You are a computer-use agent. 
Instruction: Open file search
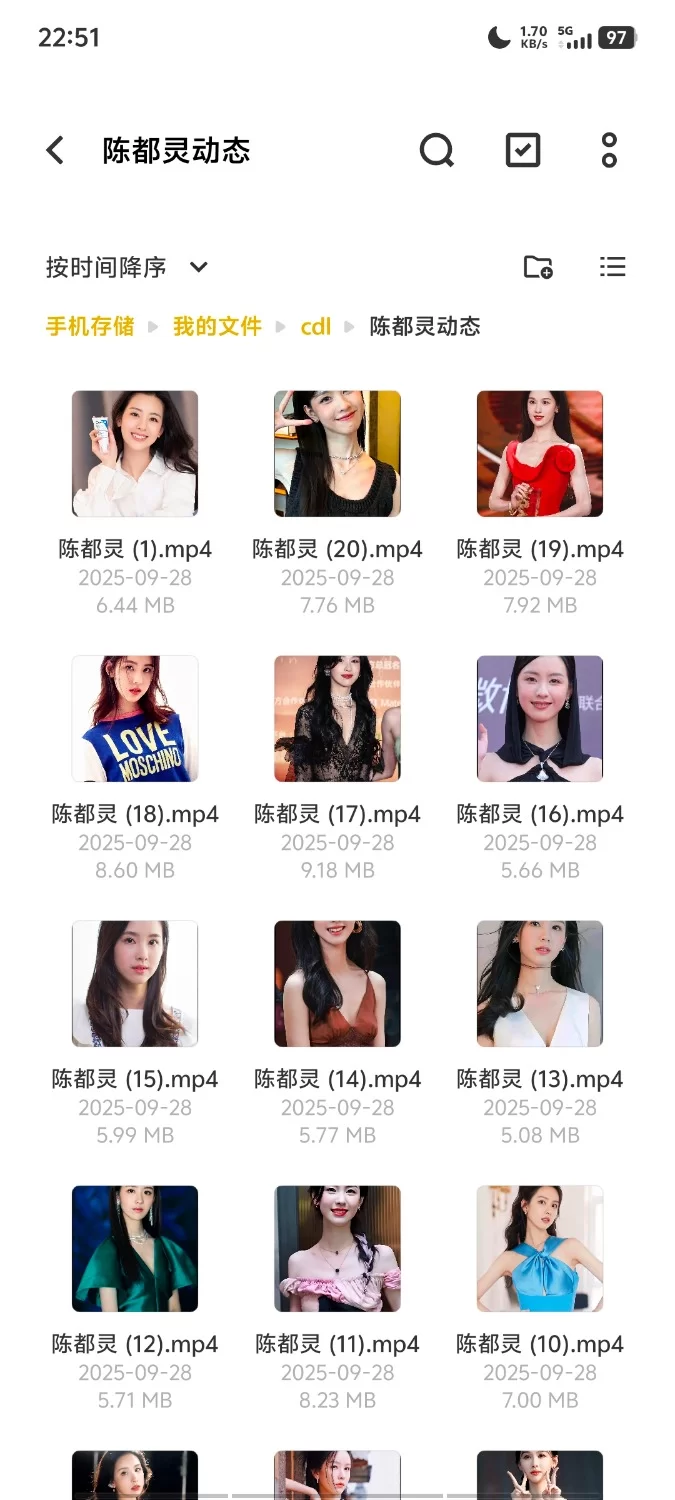[x=436, y=151]
